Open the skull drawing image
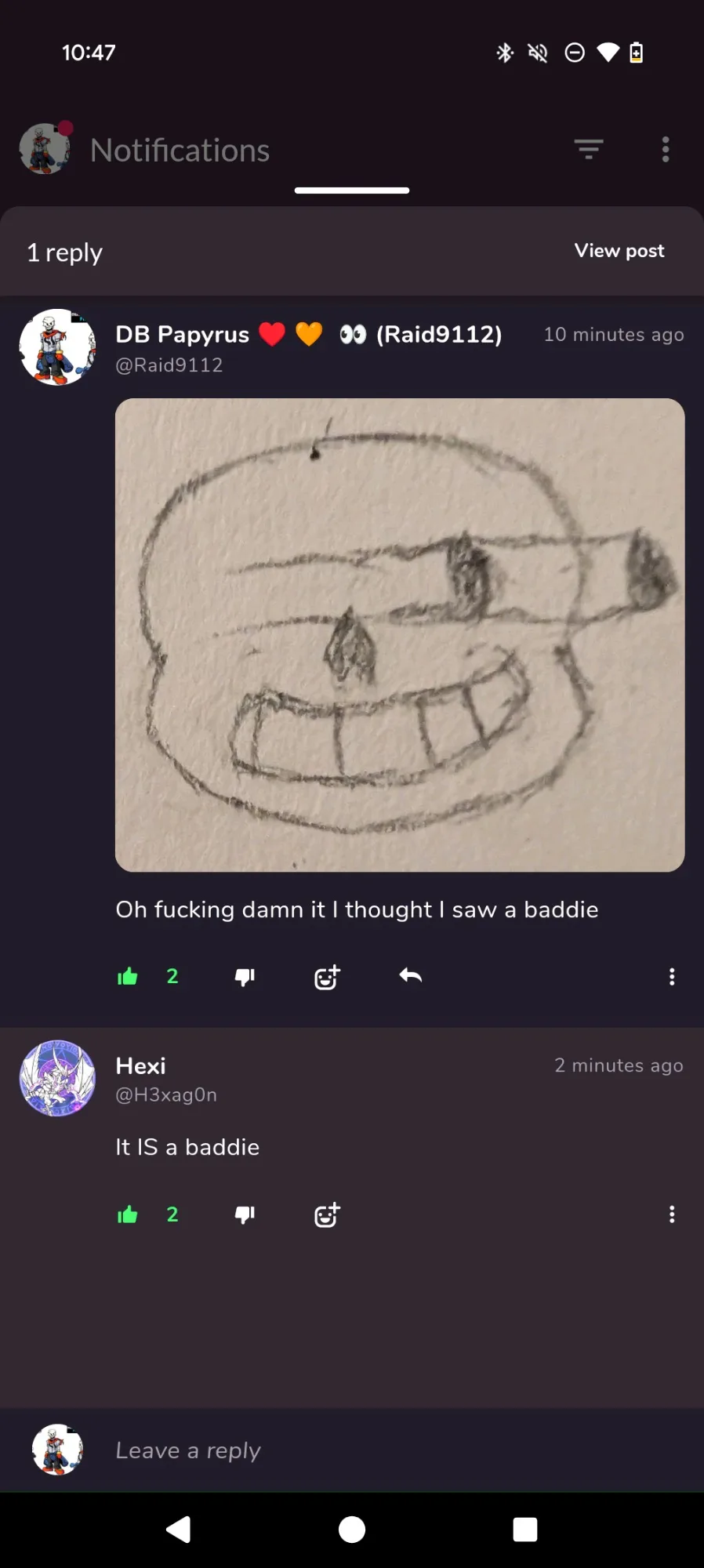The height and width of the screenshot is (1568, 704). coord(400,635)
